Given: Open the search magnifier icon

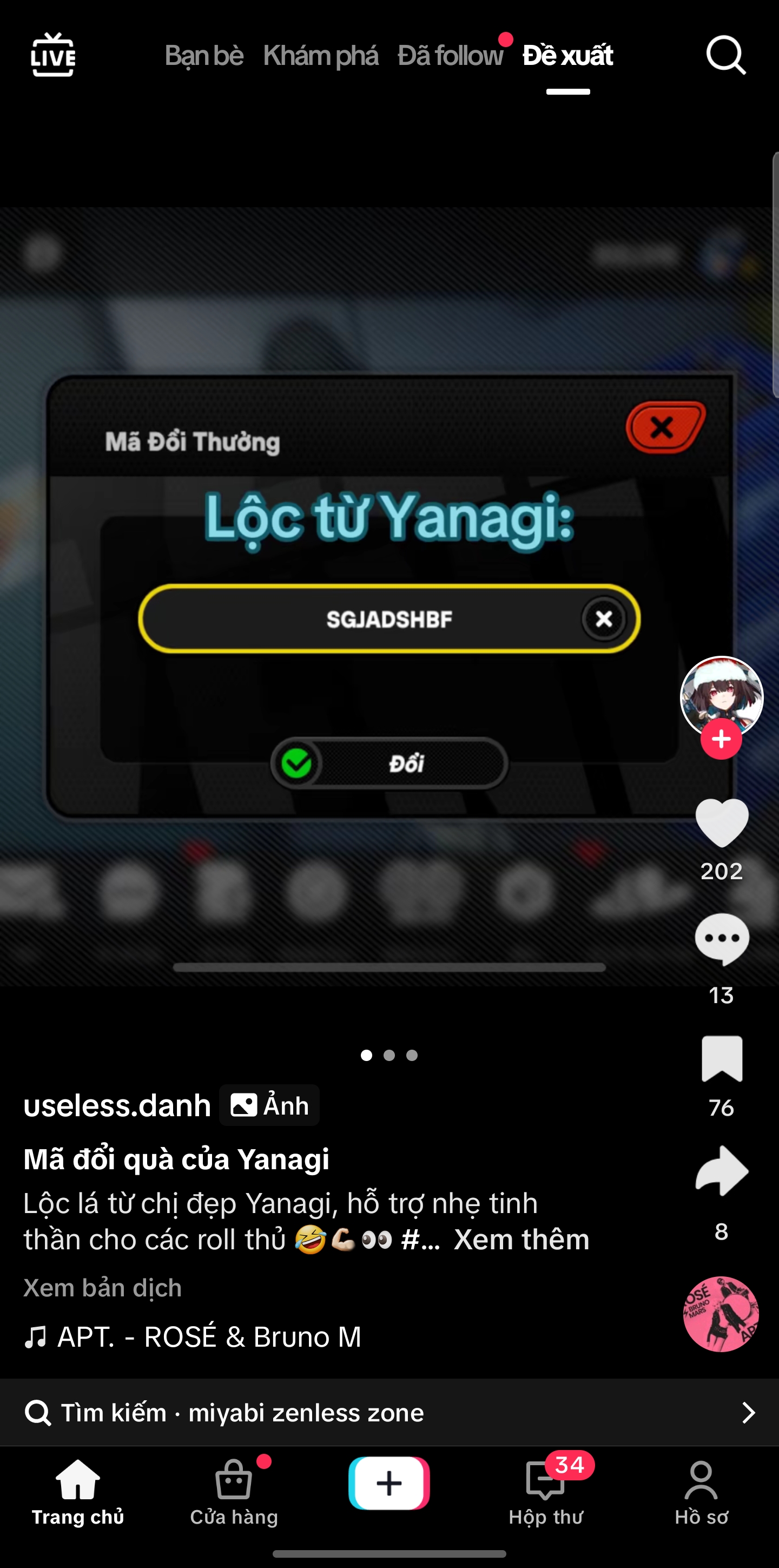Looking at the screenshot, I should (725, 55).
